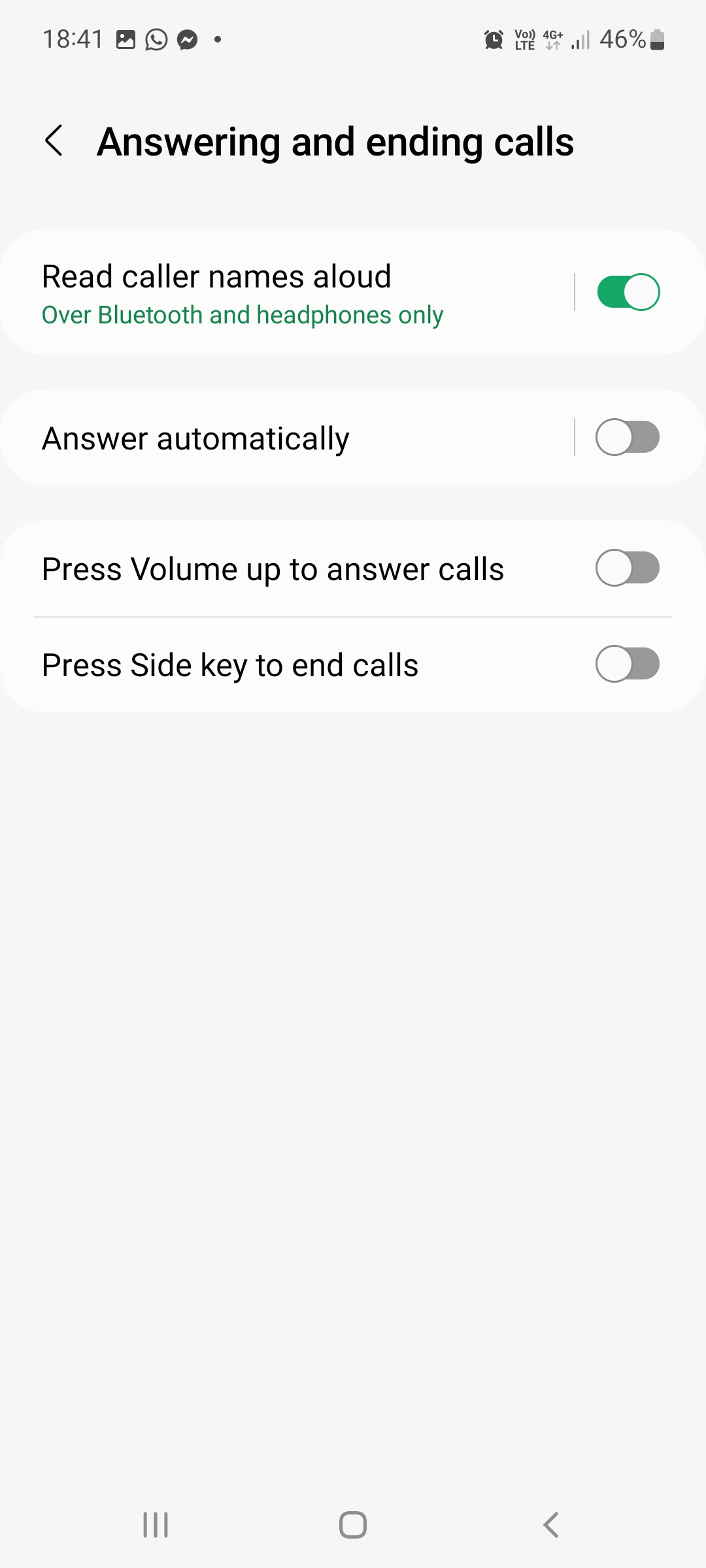The image size is (706, 1568).
Task: Tap the alarm icon in status bar
Action: pos(494,39)
